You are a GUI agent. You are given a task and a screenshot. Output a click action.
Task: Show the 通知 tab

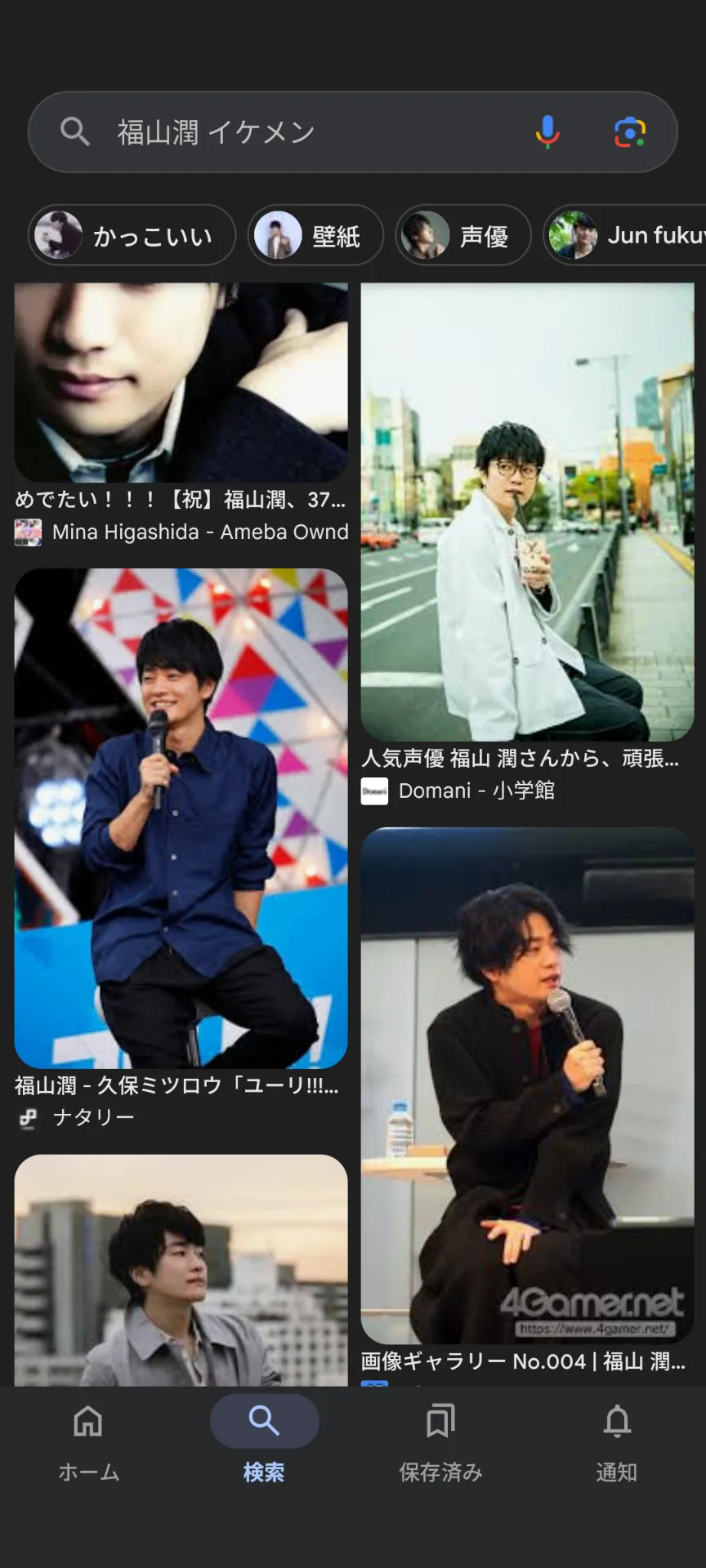[617, 1437]
